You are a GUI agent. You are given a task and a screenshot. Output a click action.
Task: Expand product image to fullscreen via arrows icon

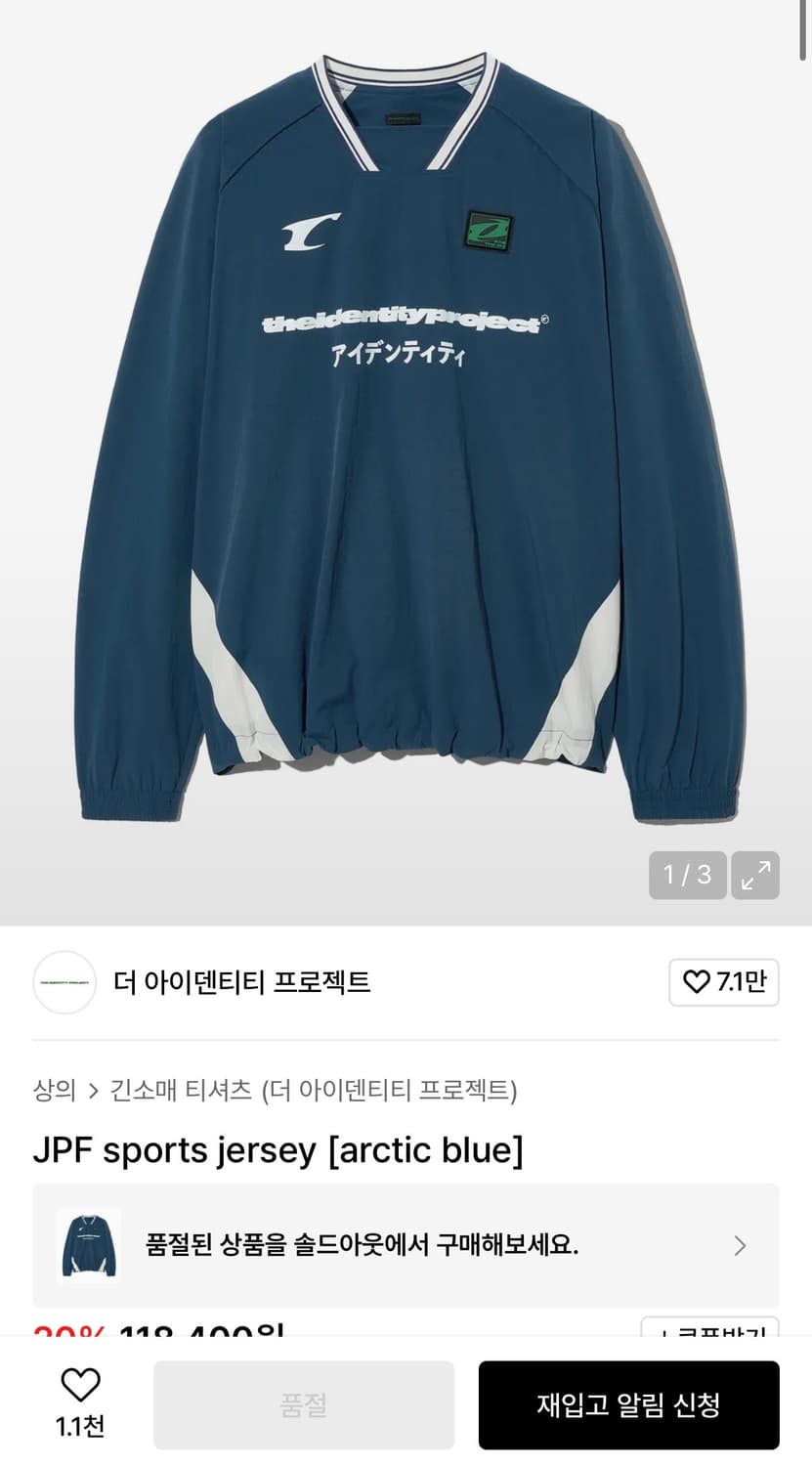[757, 875]
